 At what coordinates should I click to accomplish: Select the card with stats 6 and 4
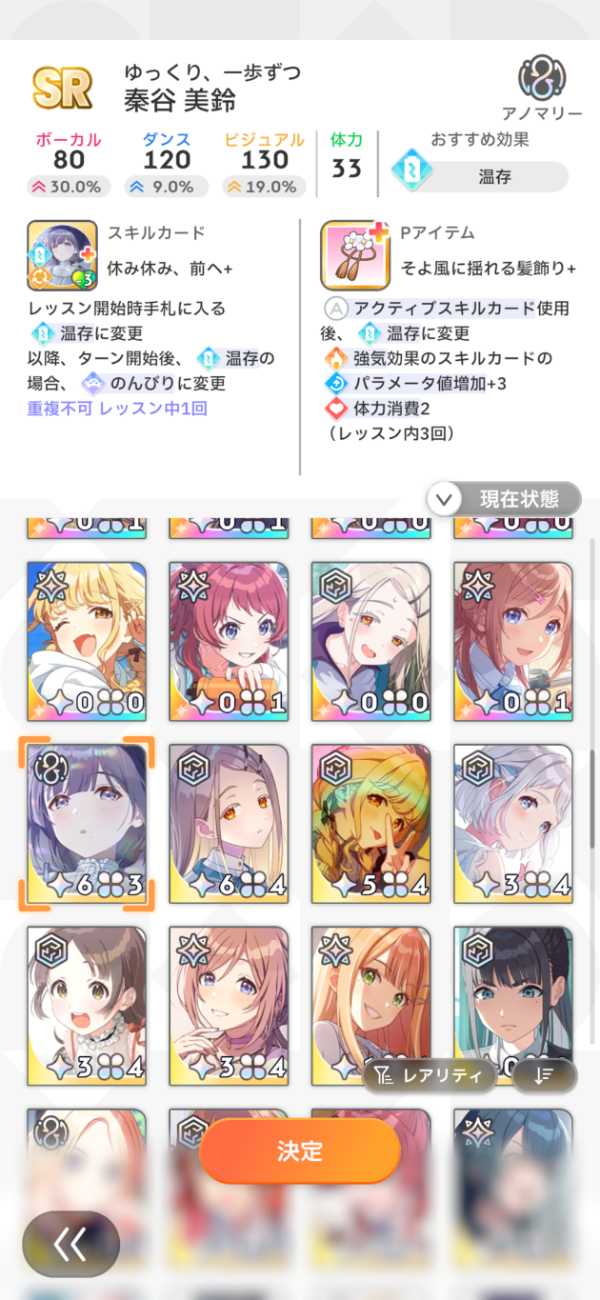click(x=229, y=822)
